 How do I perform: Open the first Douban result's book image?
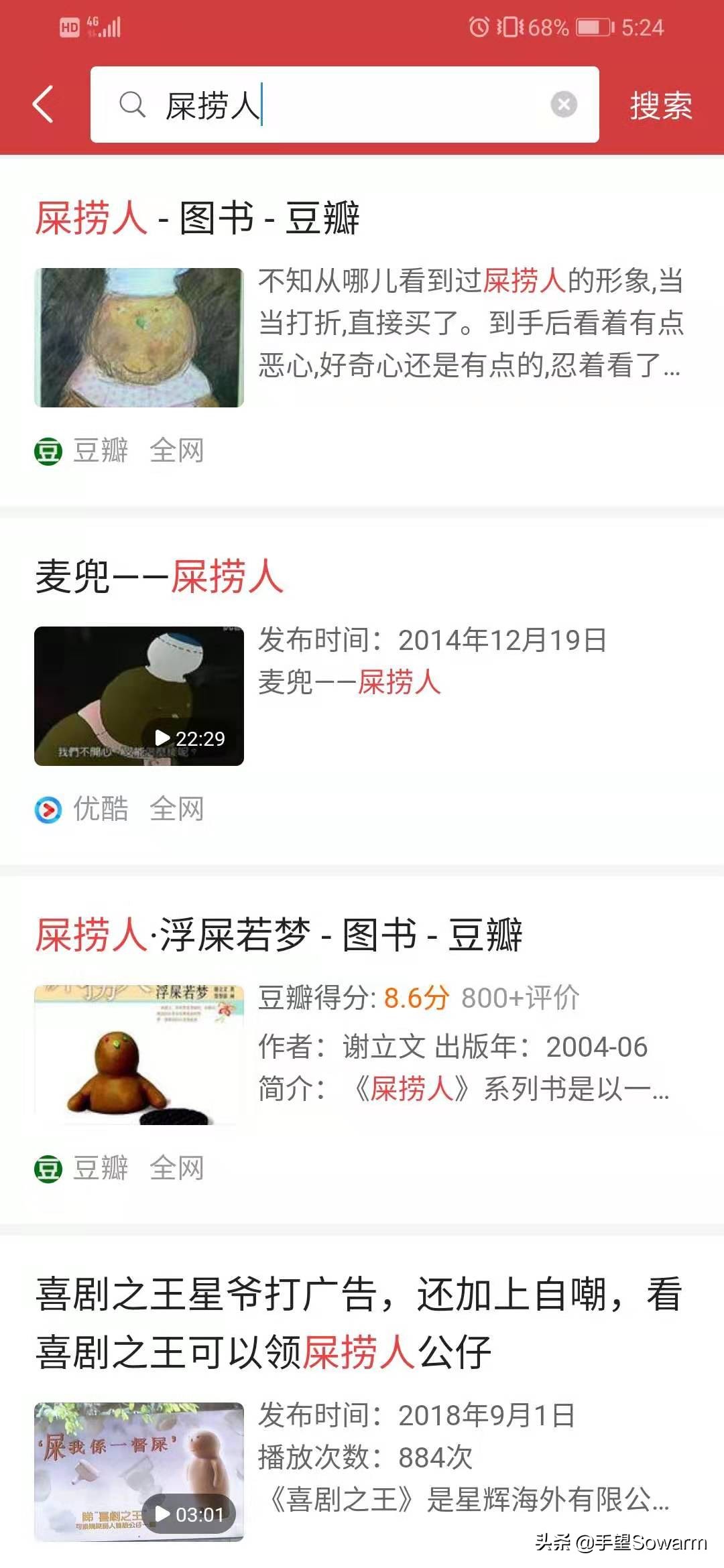tap(139, 337)
